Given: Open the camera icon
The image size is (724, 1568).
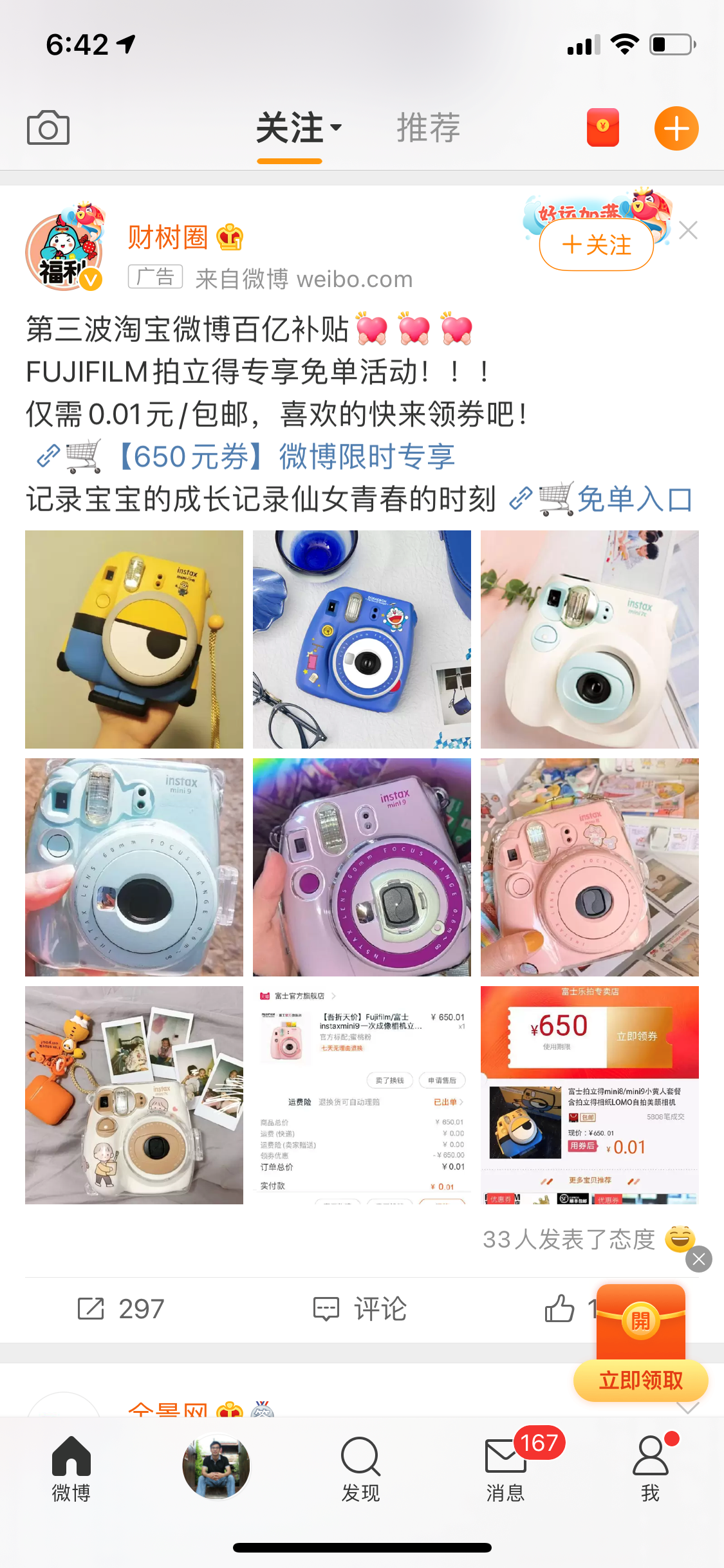Looking at the screenshot, I should coord(48,127).
